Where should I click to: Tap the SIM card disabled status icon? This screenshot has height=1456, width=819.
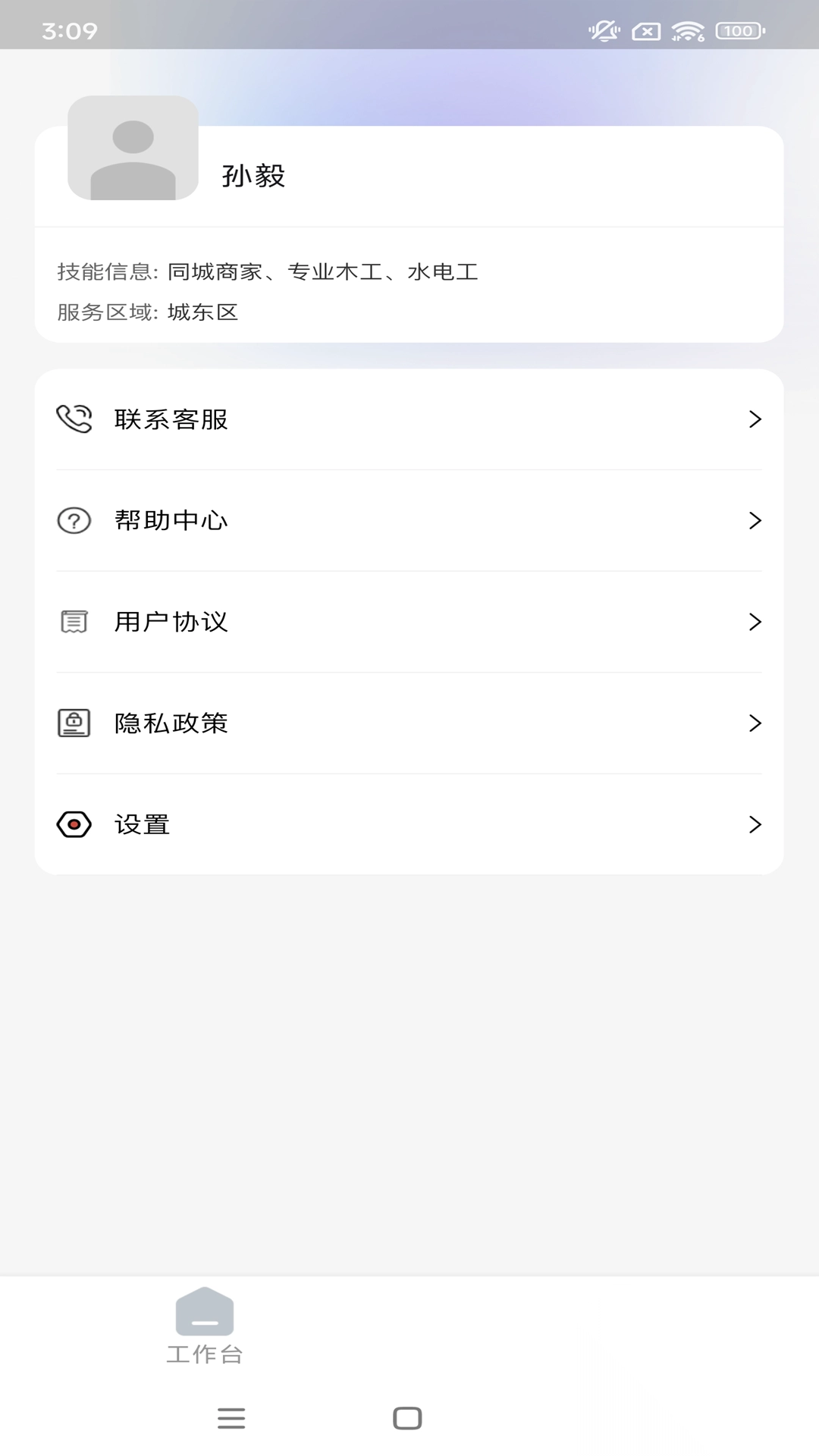pyautogui.click(x=645, y=32)
